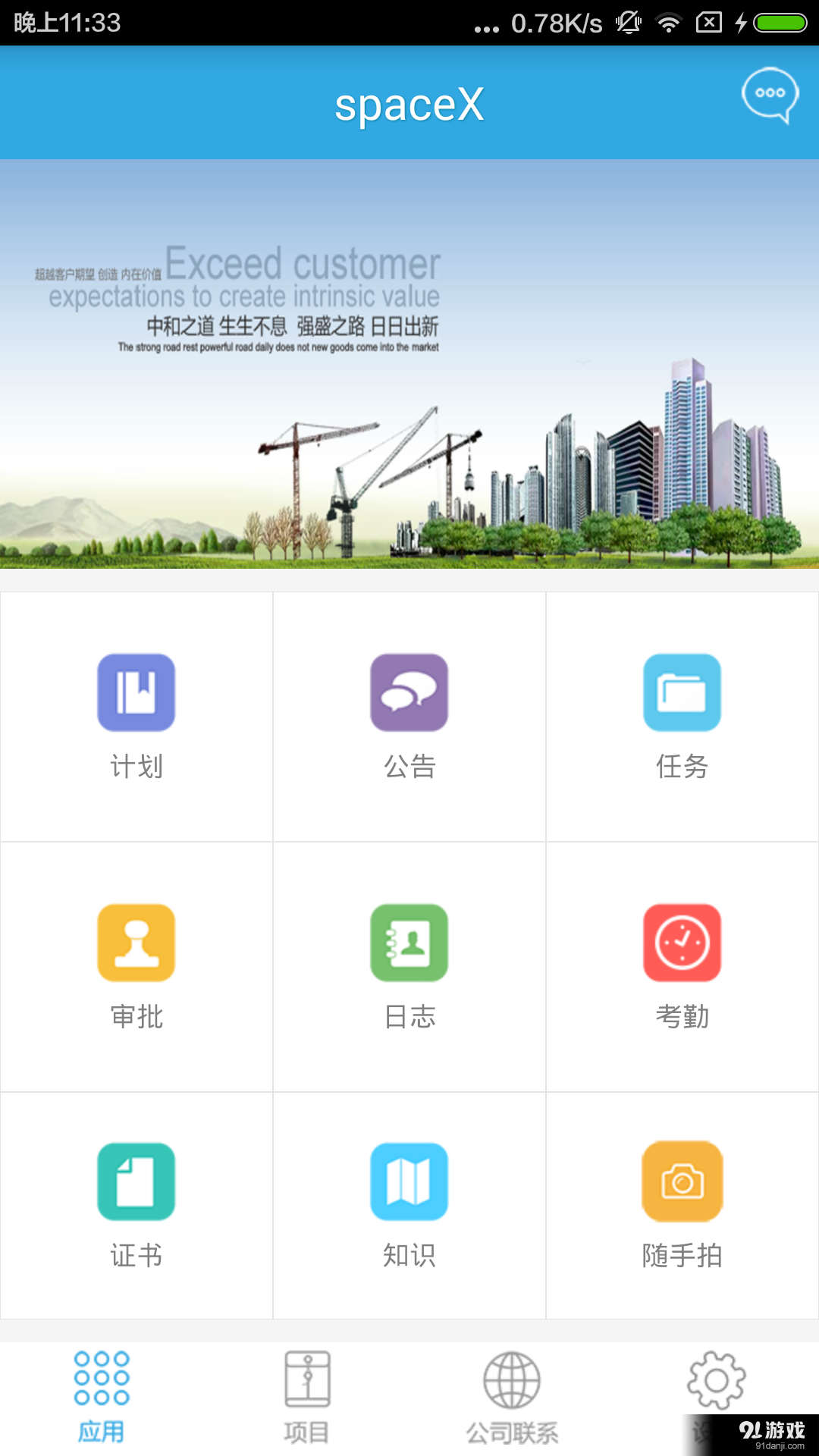Tap the Wi-Fi icon in the status bar
Viewport: 819px width, 1456px height.
click(x=668, y=23)
